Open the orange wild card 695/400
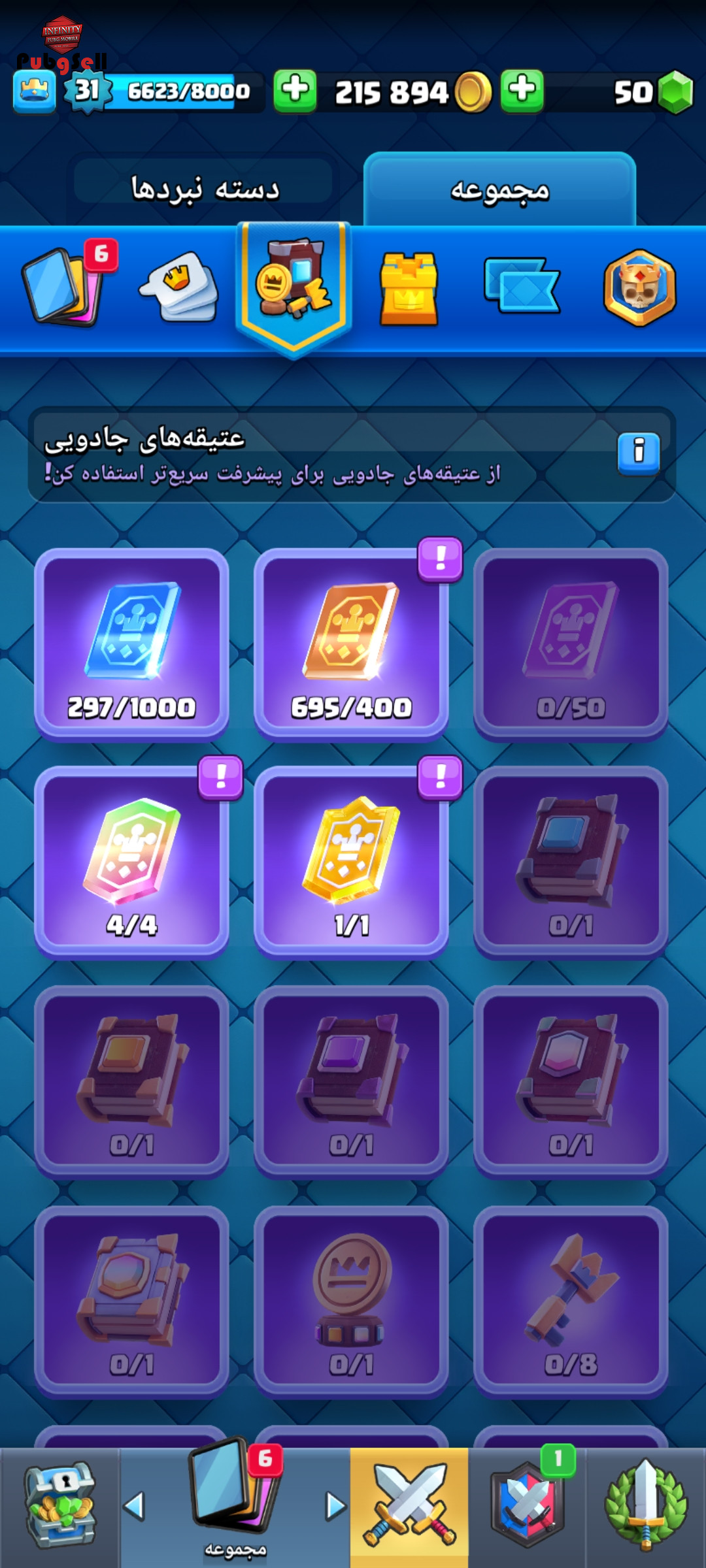Image resolution: width=706 pixels, height=1568 pixels. [351, 644]
